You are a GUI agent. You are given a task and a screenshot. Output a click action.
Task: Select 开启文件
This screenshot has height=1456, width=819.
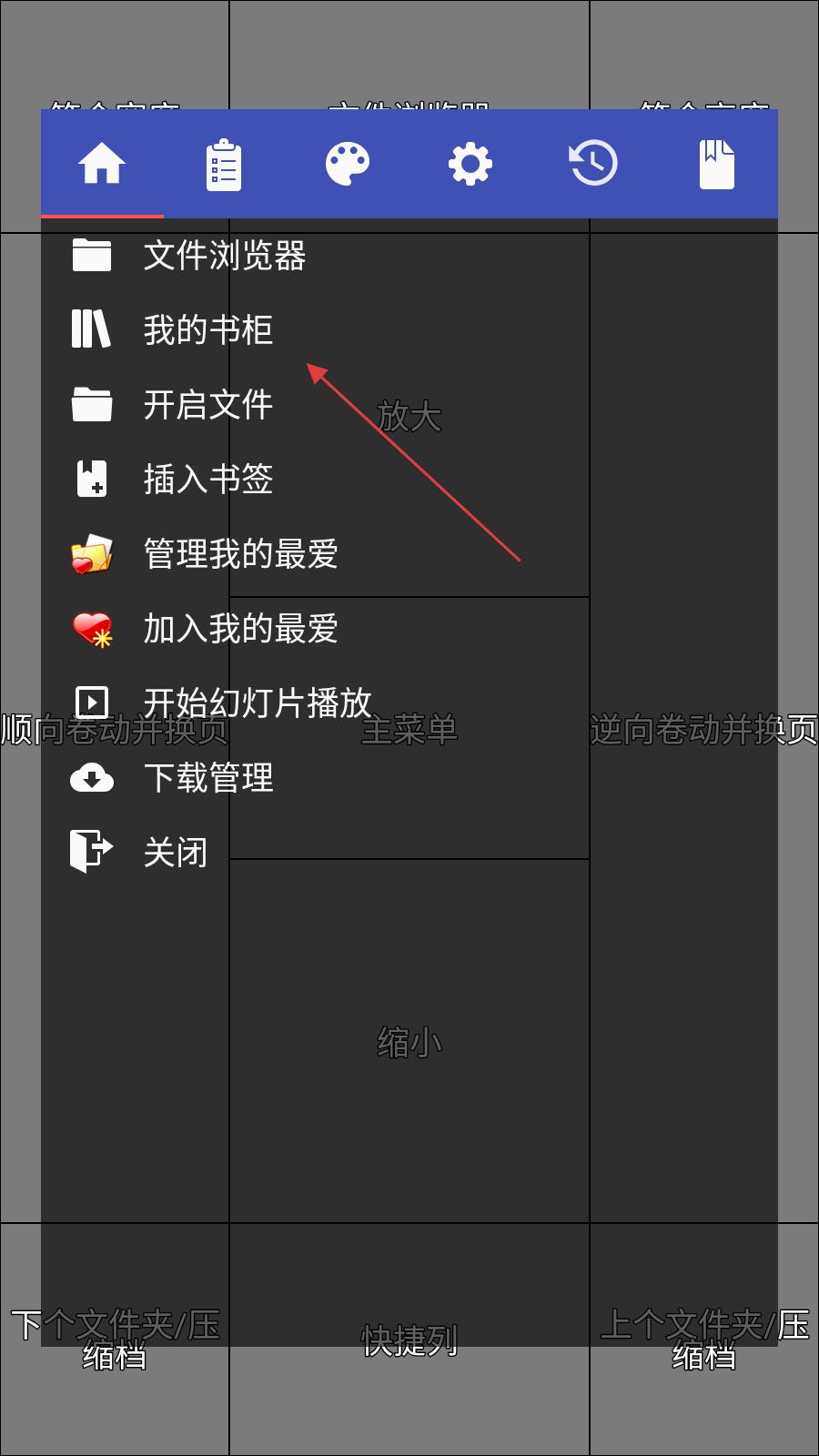(409, 405)
